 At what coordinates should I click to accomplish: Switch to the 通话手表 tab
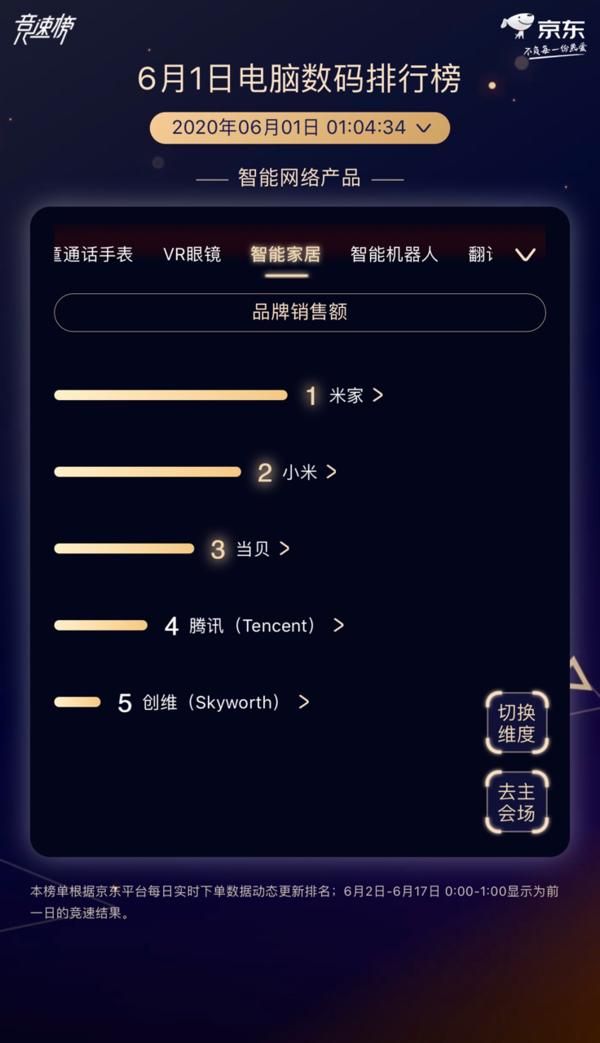(x=95, y=254)
